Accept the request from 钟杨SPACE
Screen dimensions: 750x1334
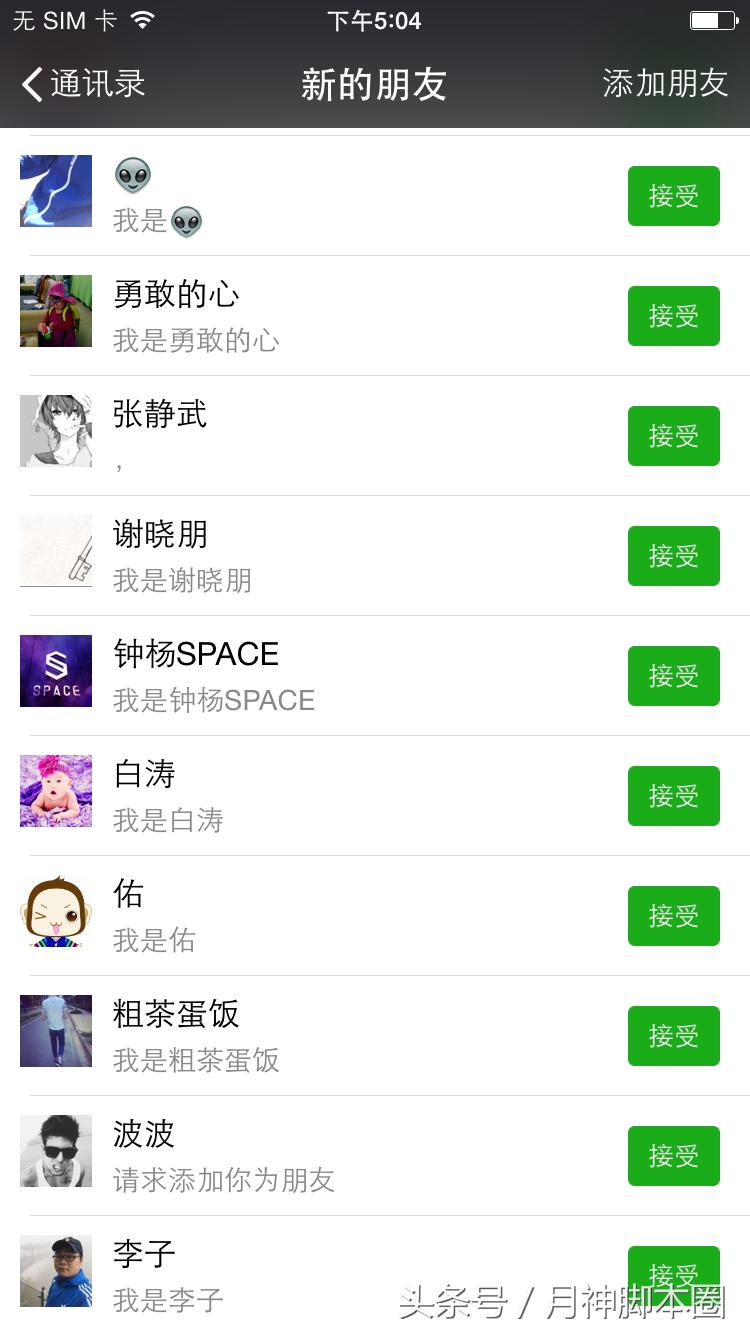(x=673, y=676)
